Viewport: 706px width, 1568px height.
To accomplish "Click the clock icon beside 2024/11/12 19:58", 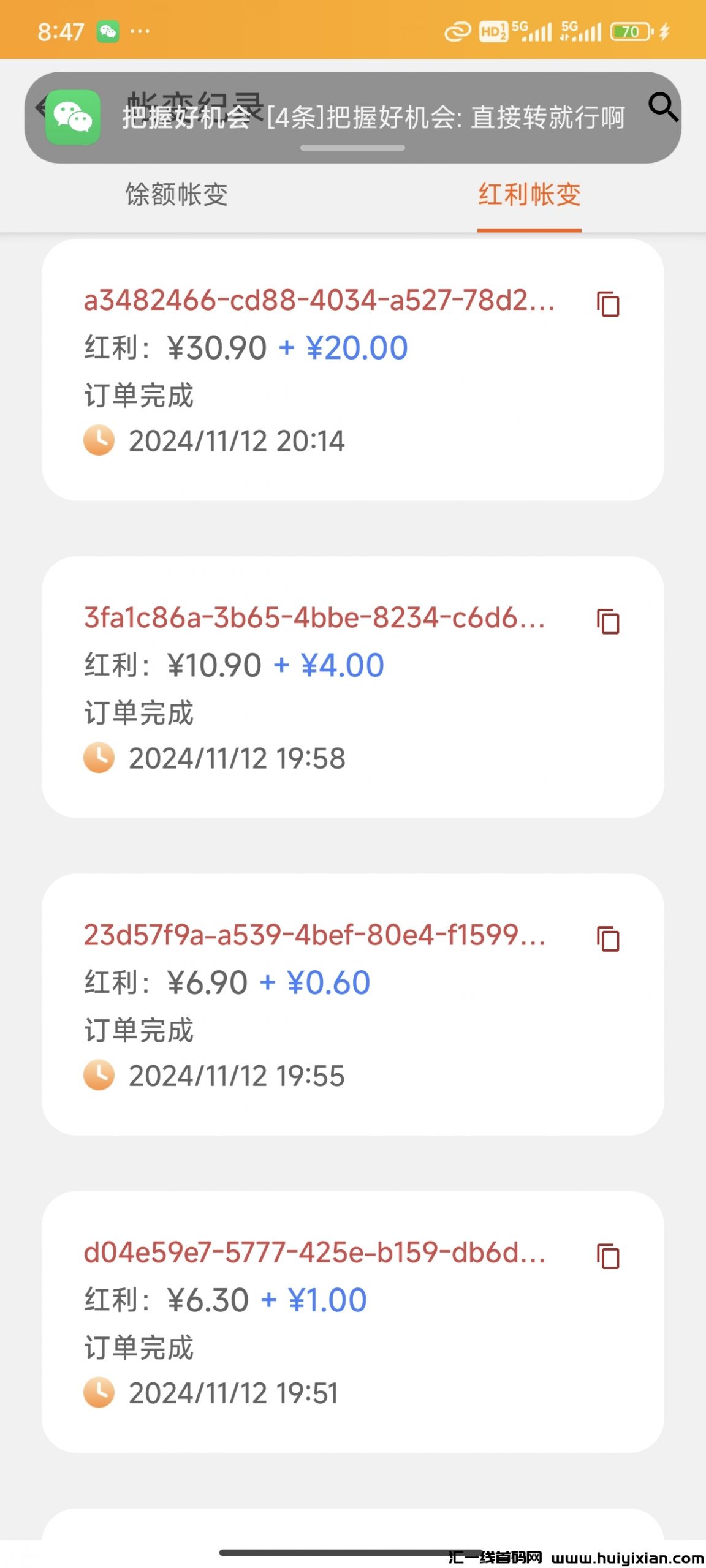I will 100,759.
